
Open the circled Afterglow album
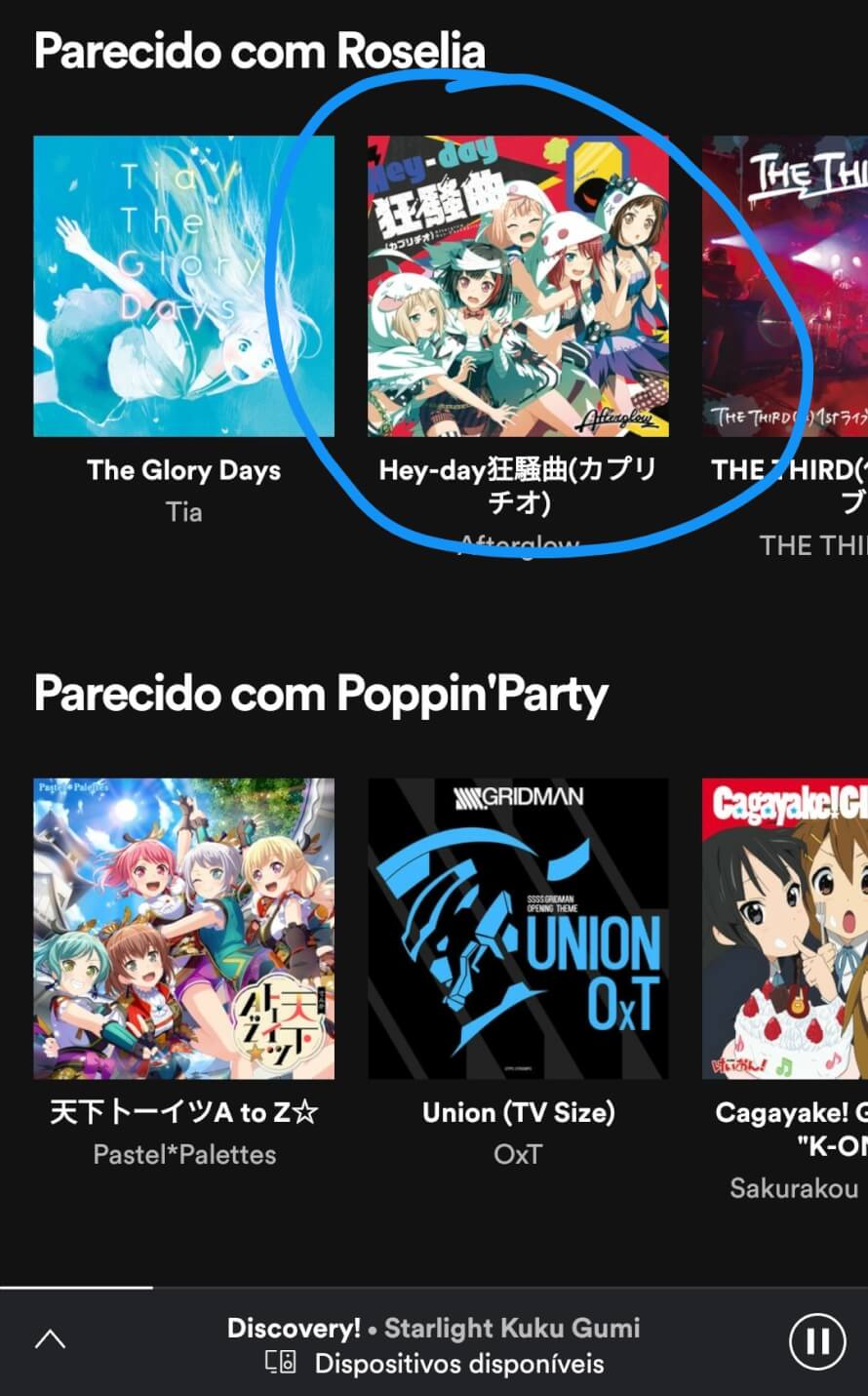tap(518, 288)
